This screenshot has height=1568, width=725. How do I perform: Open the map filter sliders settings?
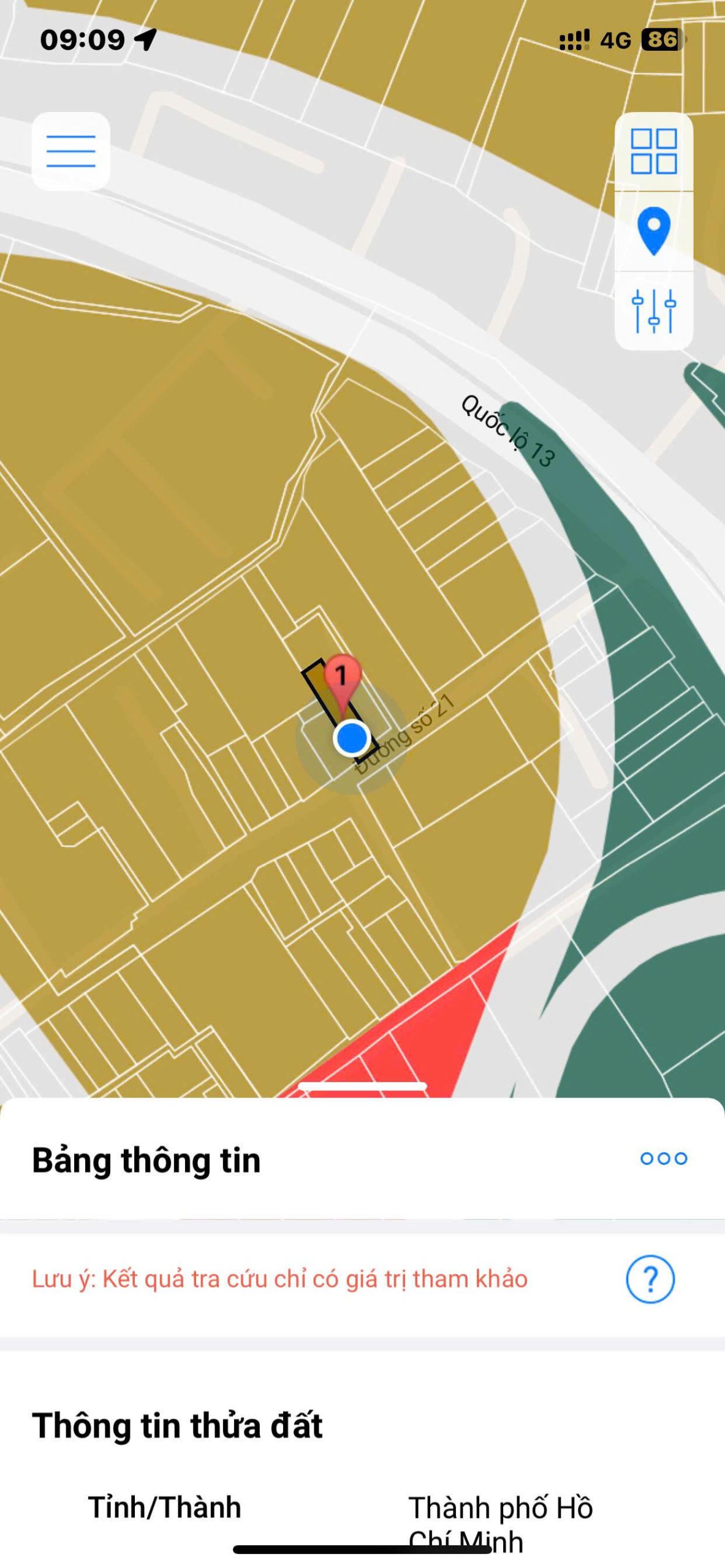click(x=654, y=311)
